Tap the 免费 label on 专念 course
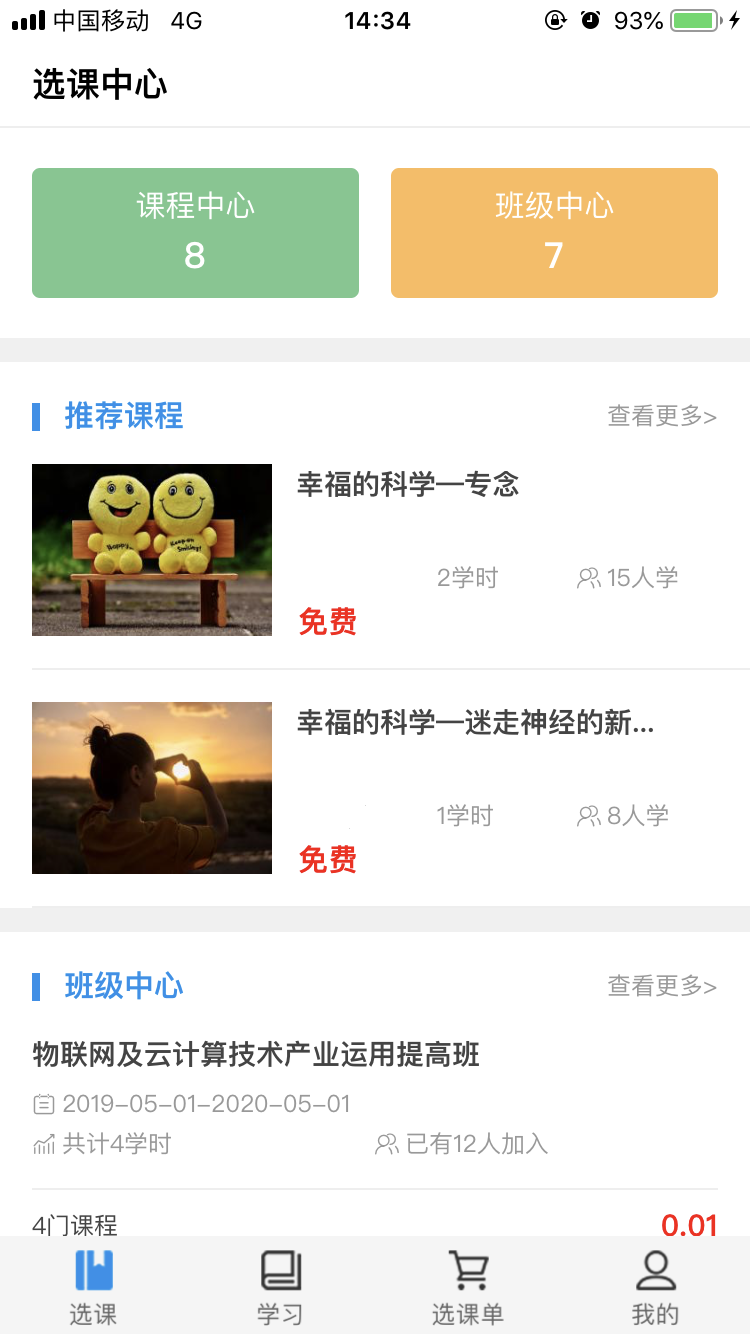750x1334 pixels. tap(327, 622)
